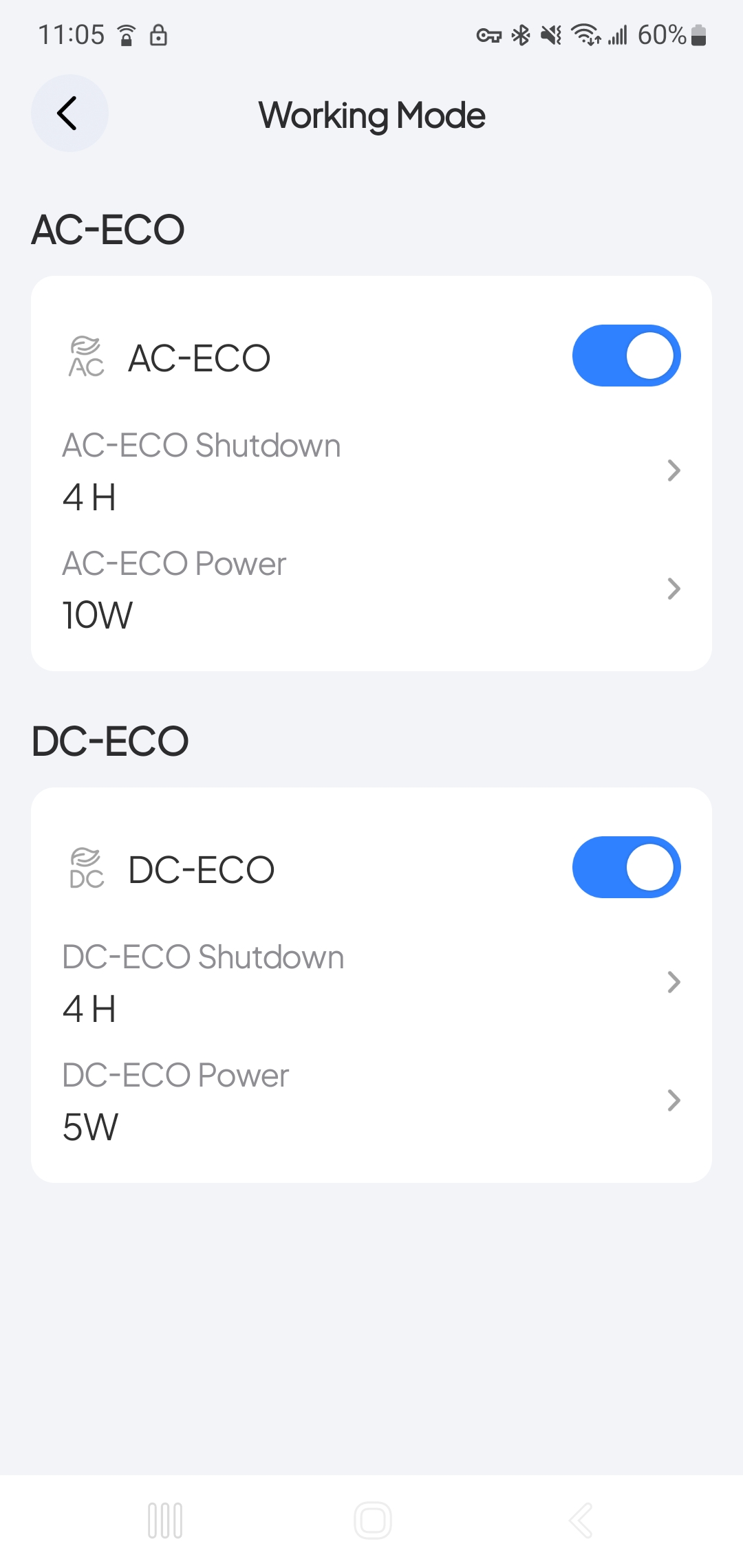Viewport: 743px width, 1568px height.
Task: Open the recent apps view
Action: 165,1520
